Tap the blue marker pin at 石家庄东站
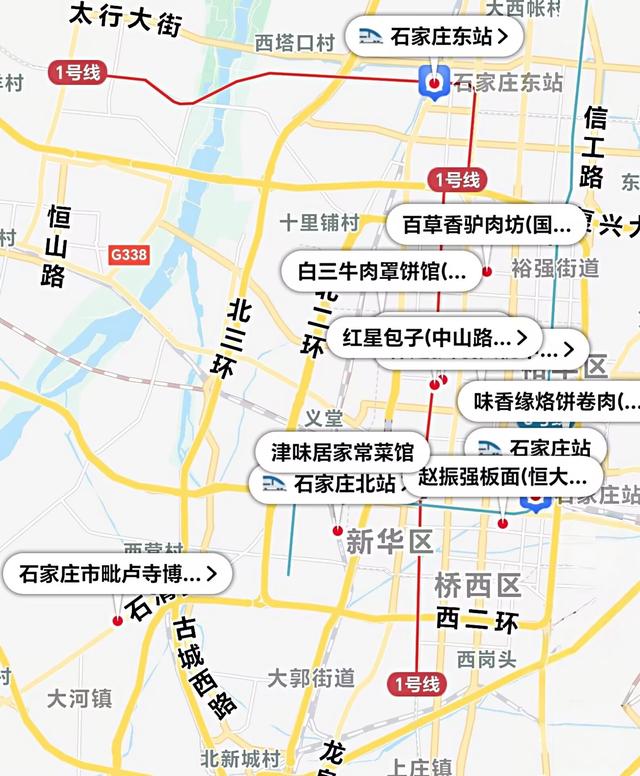640x776 pixels. coord(435,83)
